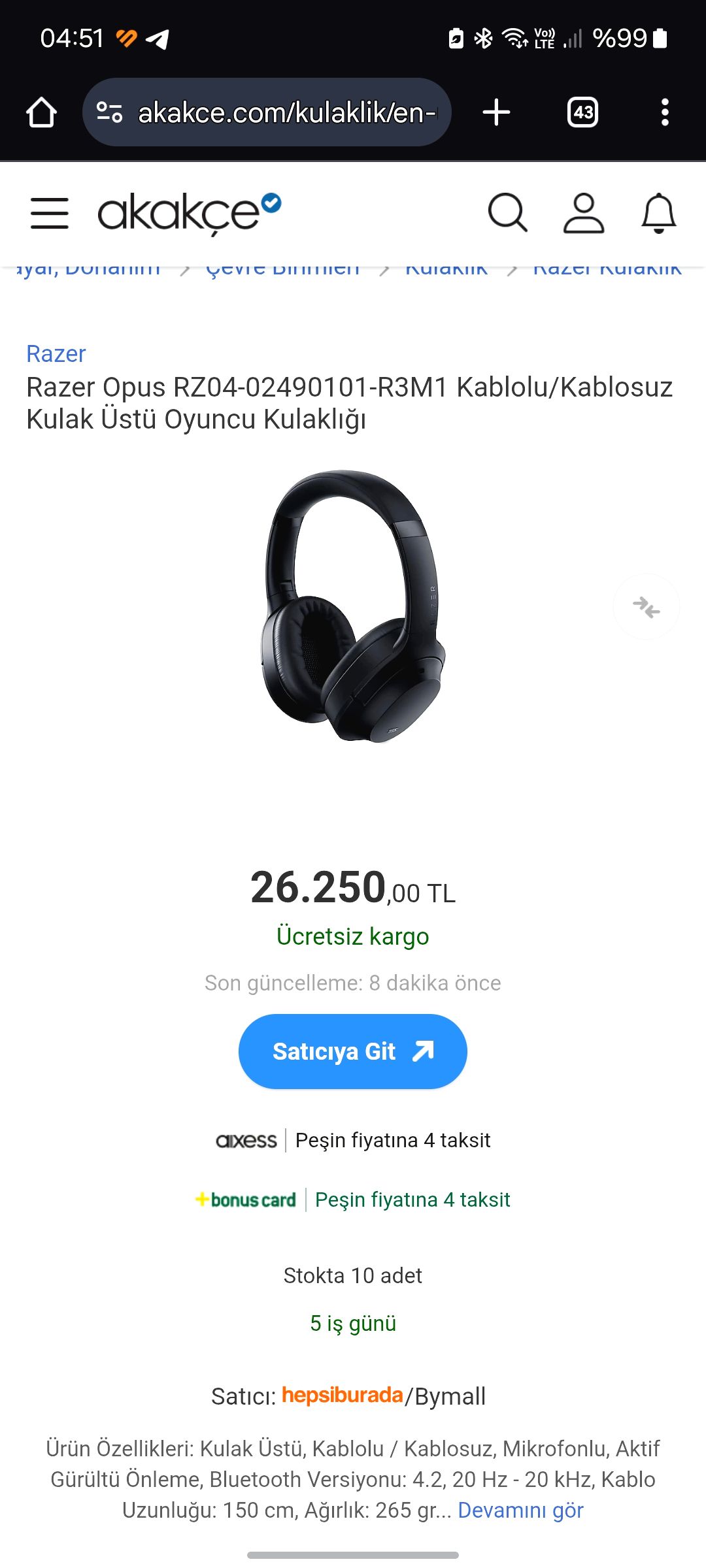
Task: Open the hamburger menu
Action: (50, 213)
